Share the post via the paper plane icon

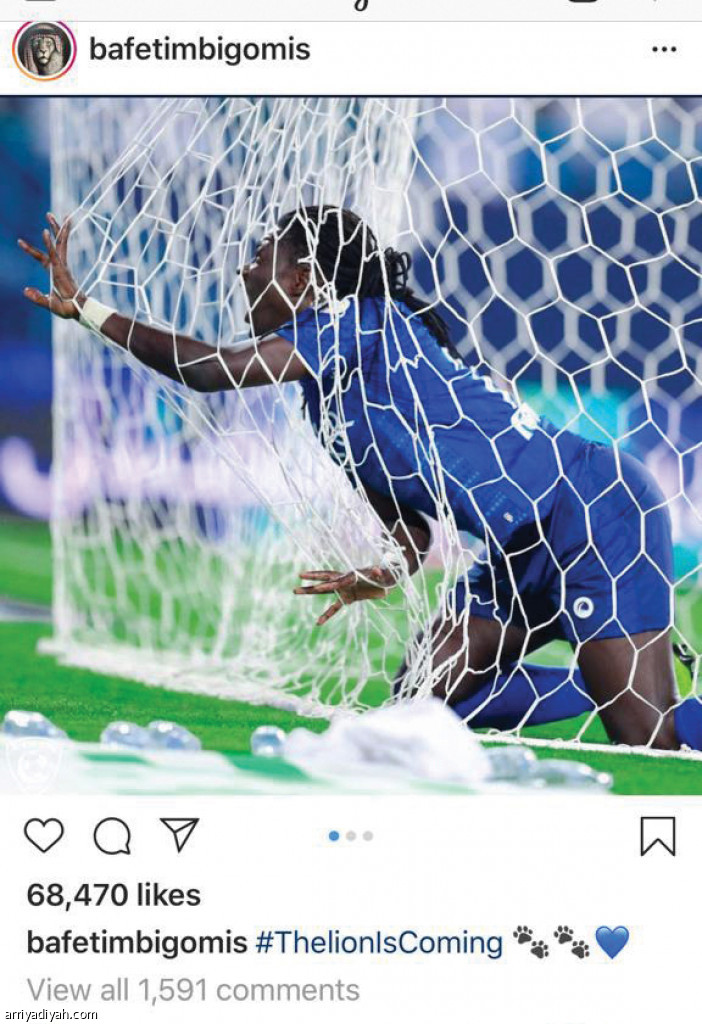[180, 834]
